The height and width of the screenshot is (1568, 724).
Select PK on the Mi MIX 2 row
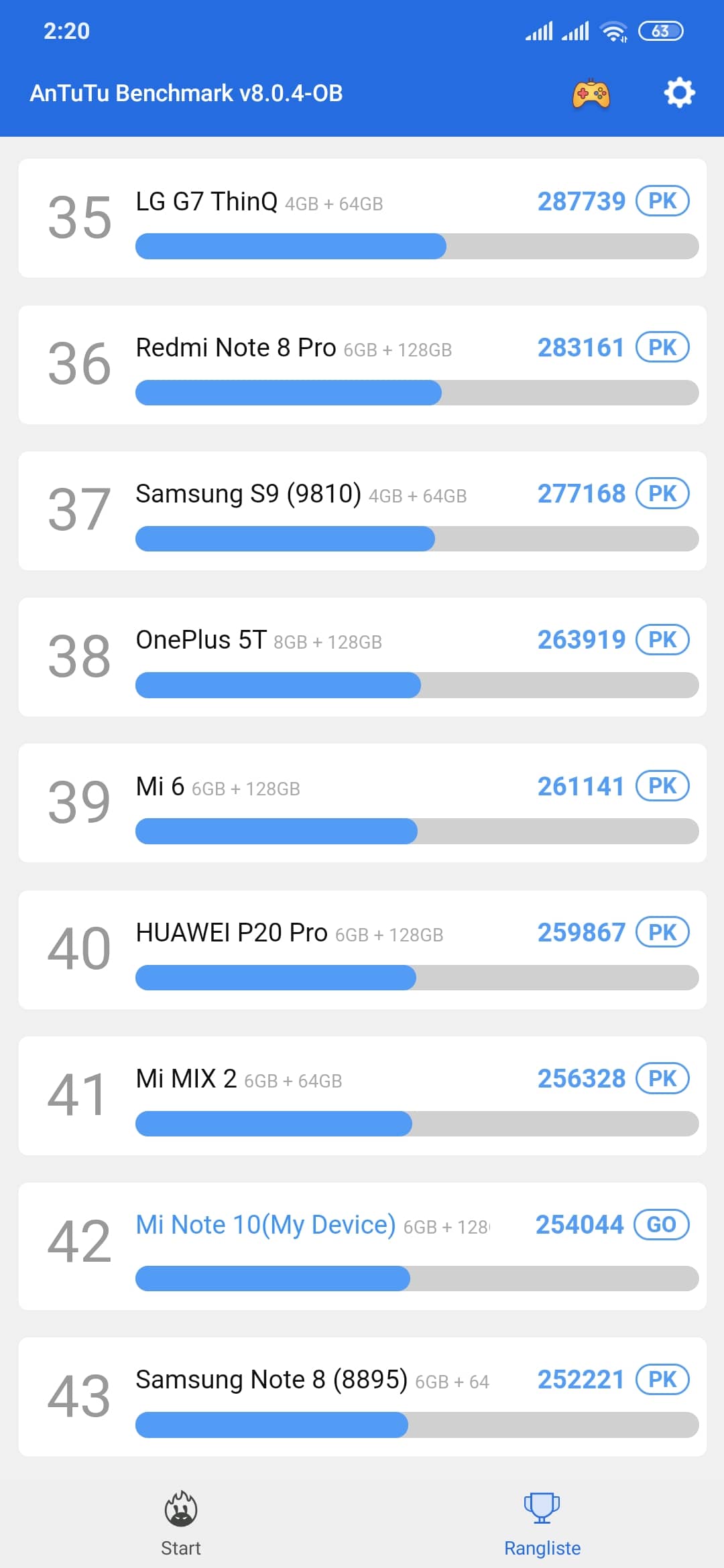pyautogui.click(x=662, y=1078)
